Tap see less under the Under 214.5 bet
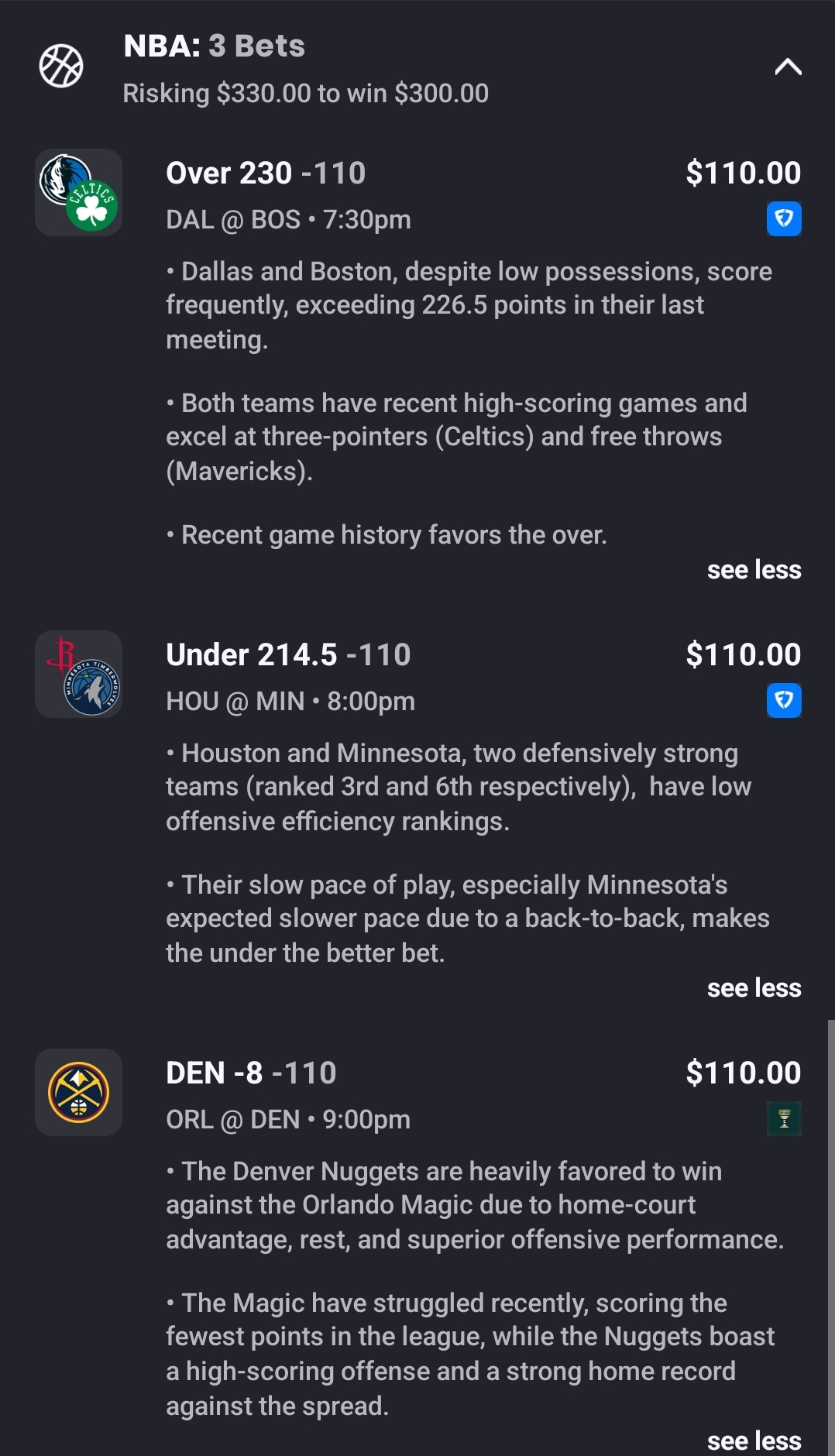835x1456 pixels. pos(753,988)
